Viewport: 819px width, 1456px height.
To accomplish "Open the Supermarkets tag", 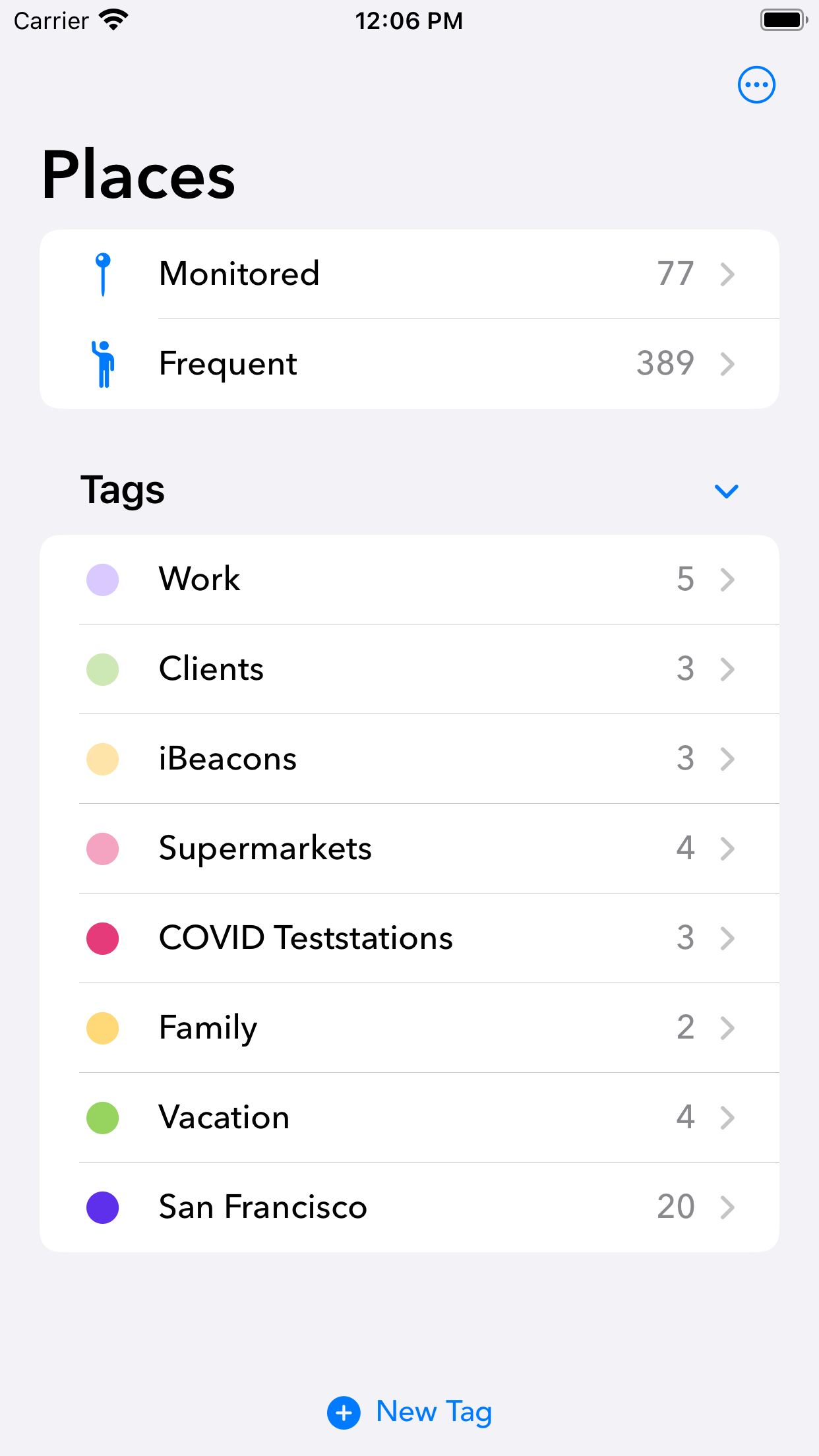I will pyautogui.click(x=409, y=849).
